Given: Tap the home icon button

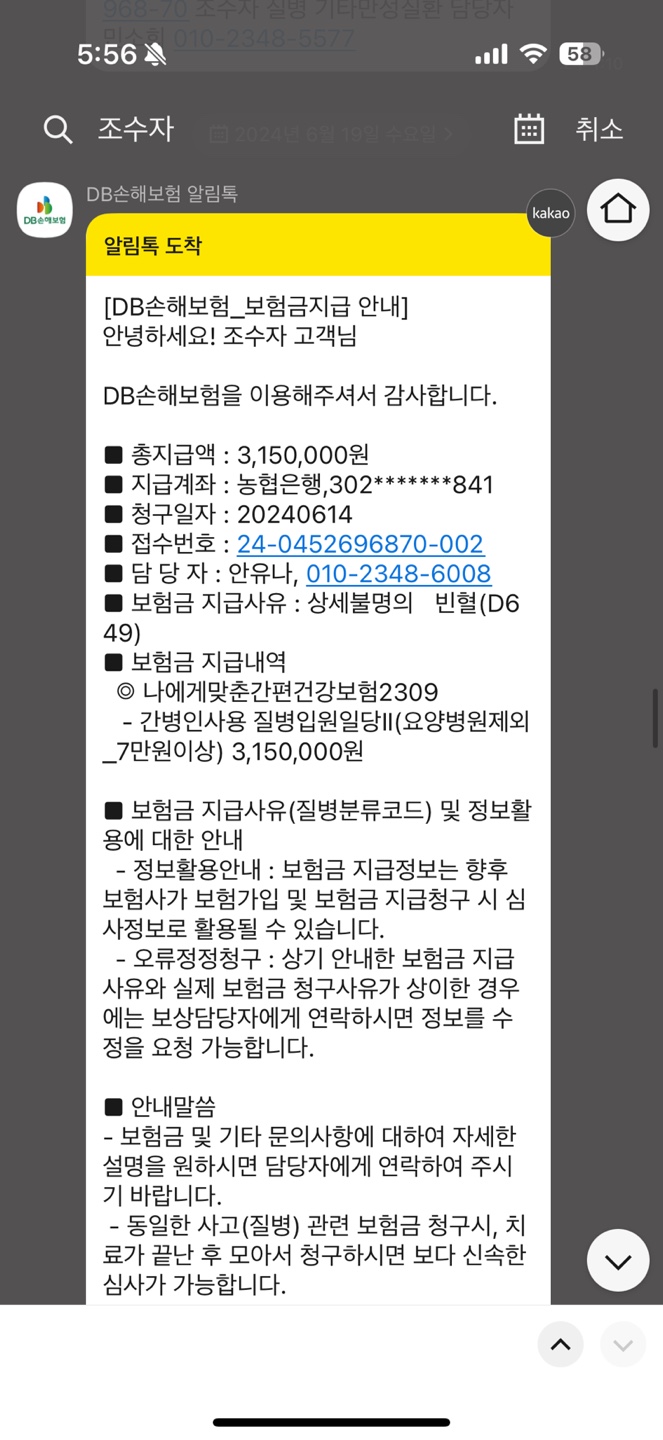Looking at the screenshot, I should 618,210.
